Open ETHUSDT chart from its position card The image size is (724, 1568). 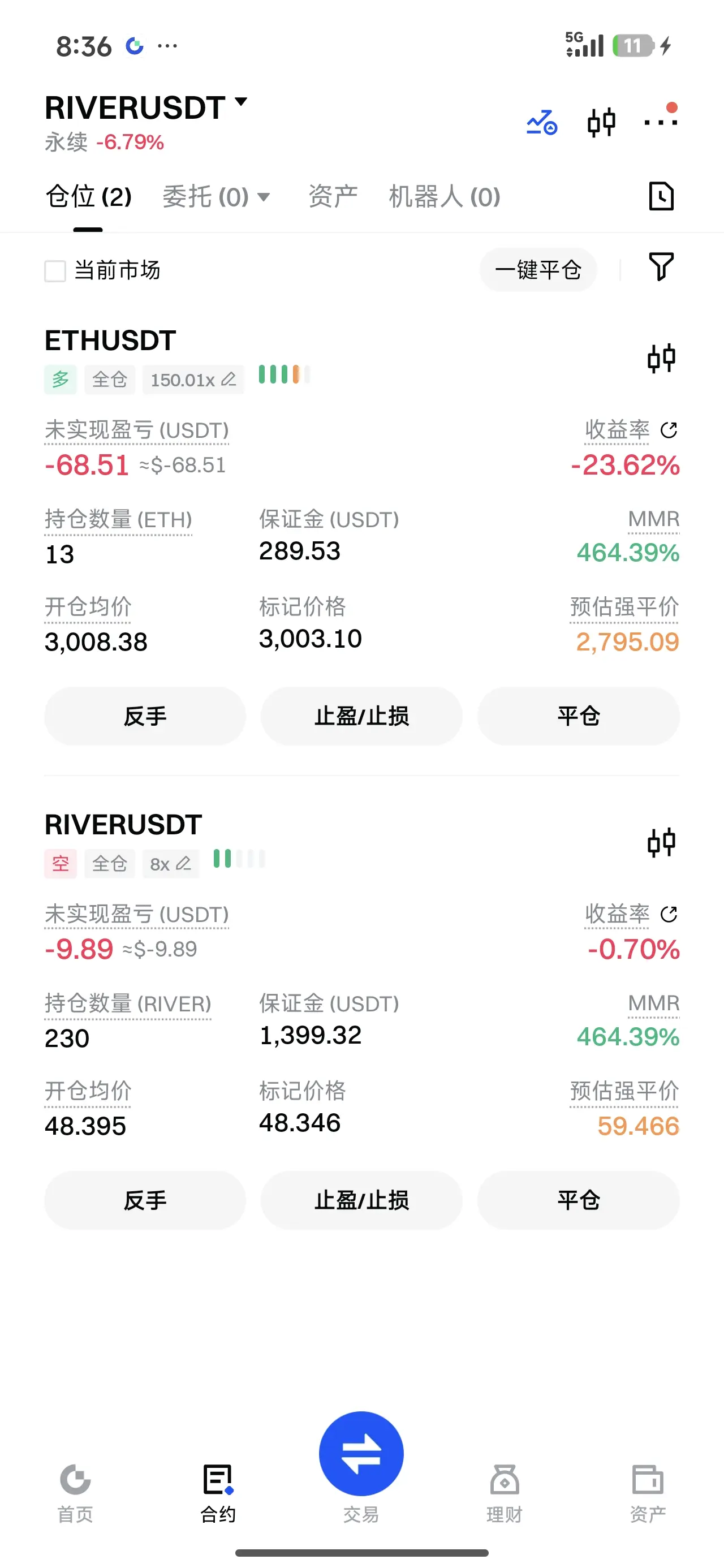(x=661, y=358)
